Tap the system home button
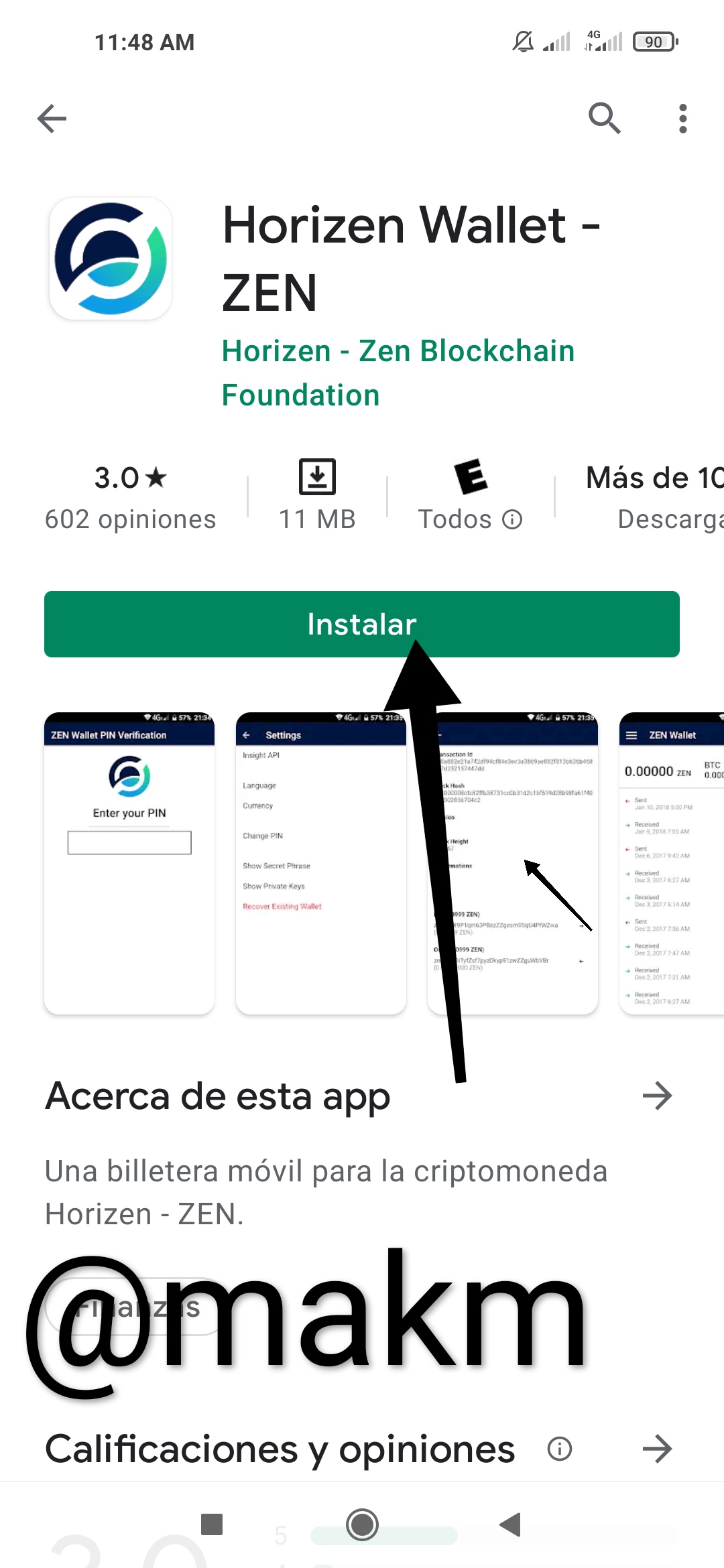724x1568 pixels. 362,1525
